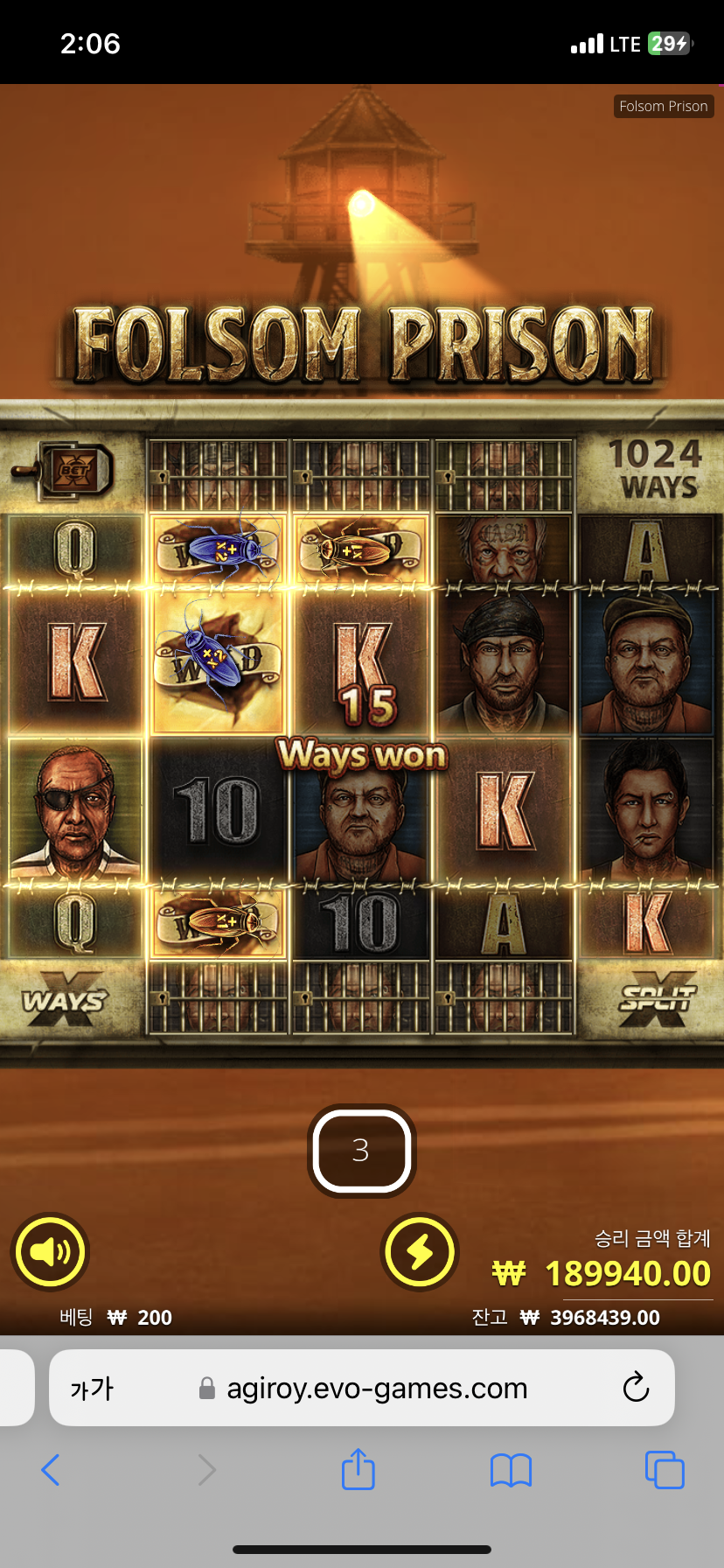
Task: Tap the autoplay counter showing 3
Action: [x=361, y=1150]
